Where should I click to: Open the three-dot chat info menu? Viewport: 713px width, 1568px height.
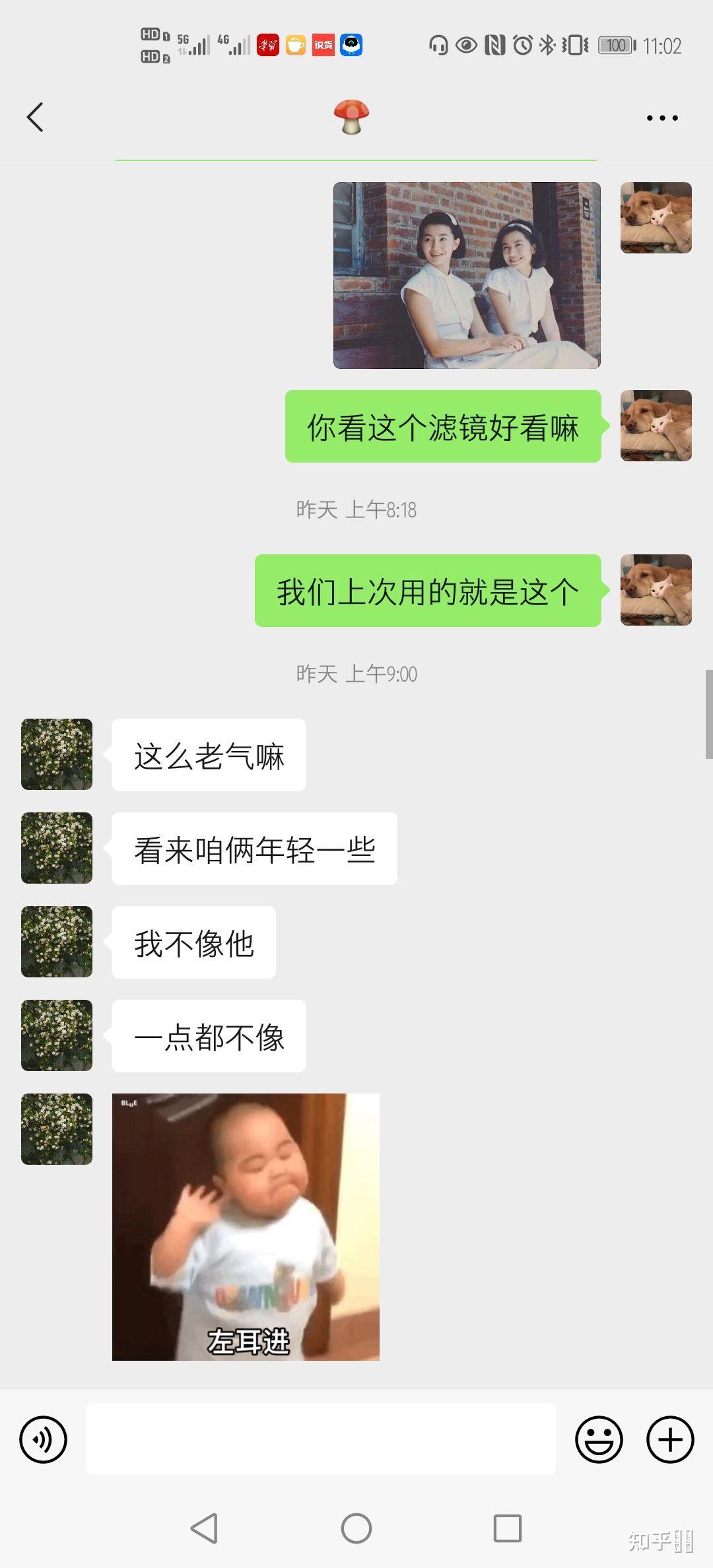[x=662, y=118]
